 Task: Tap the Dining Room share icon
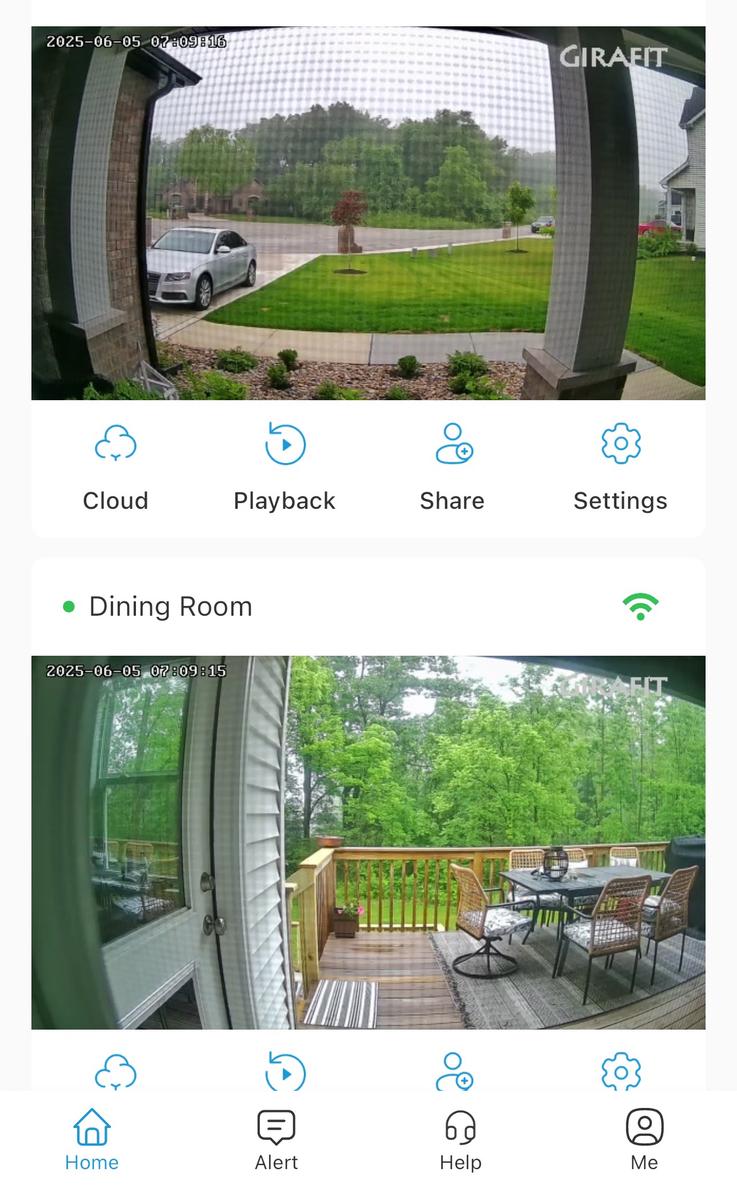coord(453,1071)
